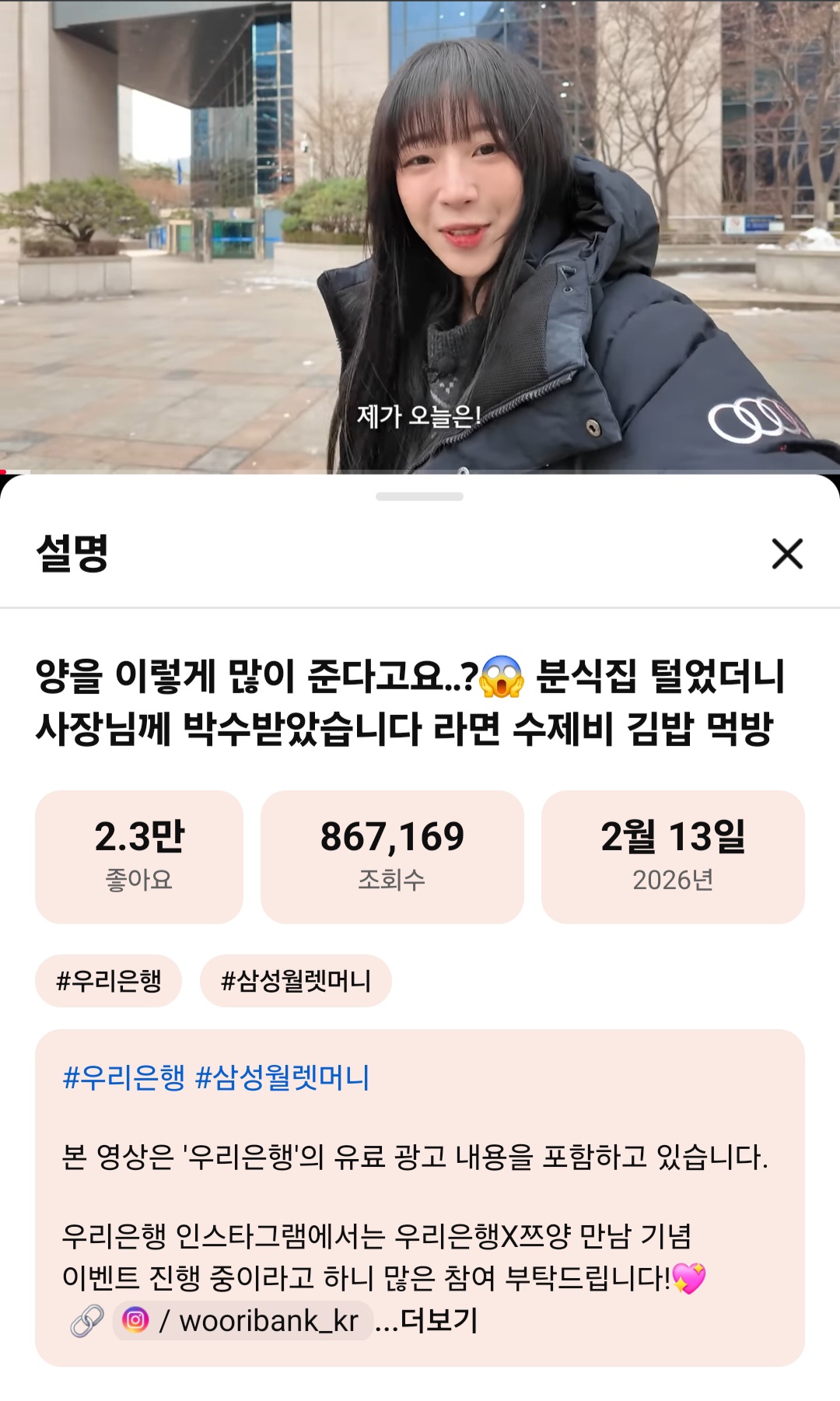The image size is (840, 1401).
Task: Open the #우리은행 hashtag chip
Action: pyautogui.click(x=108, y=981)
